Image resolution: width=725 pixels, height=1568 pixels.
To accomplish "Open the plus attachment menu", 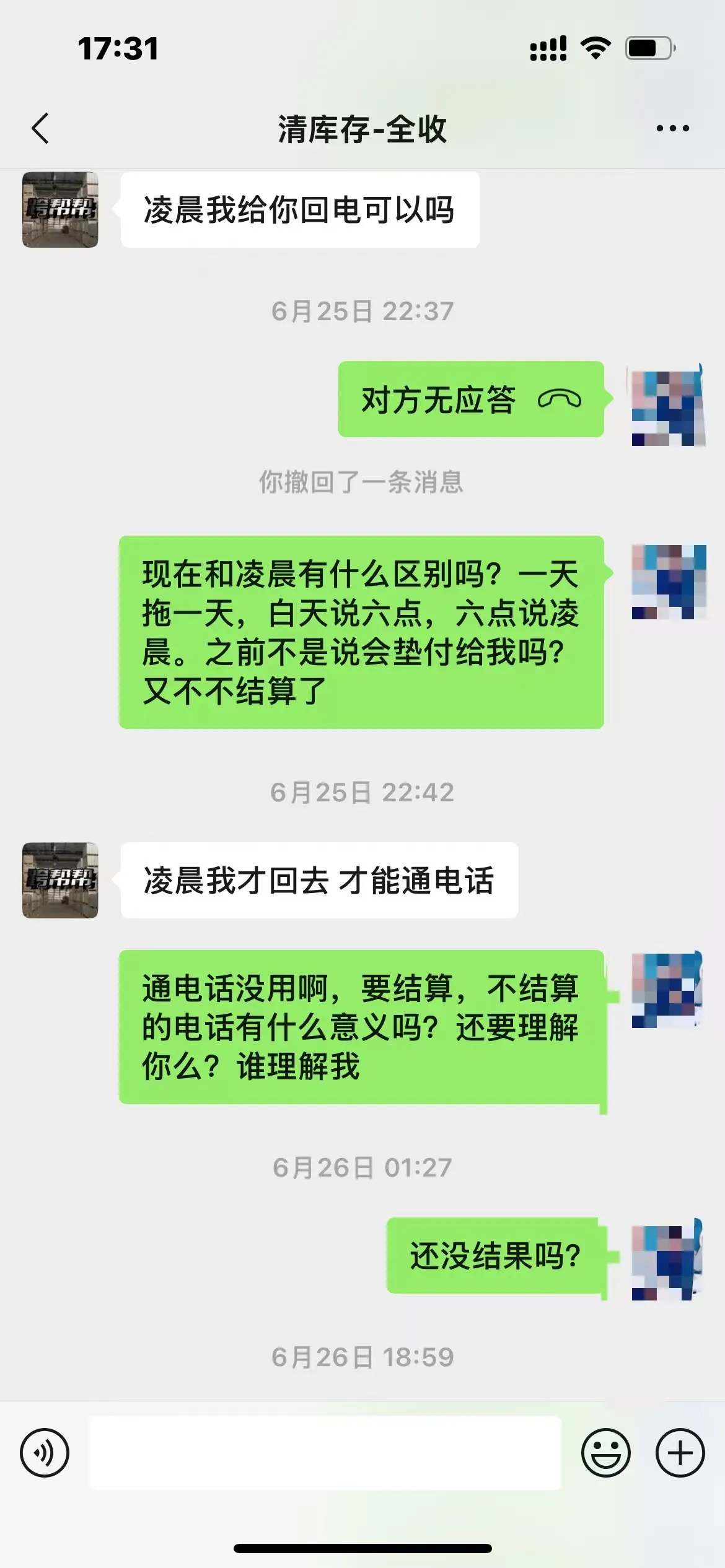I will (x=680, y=1453).
